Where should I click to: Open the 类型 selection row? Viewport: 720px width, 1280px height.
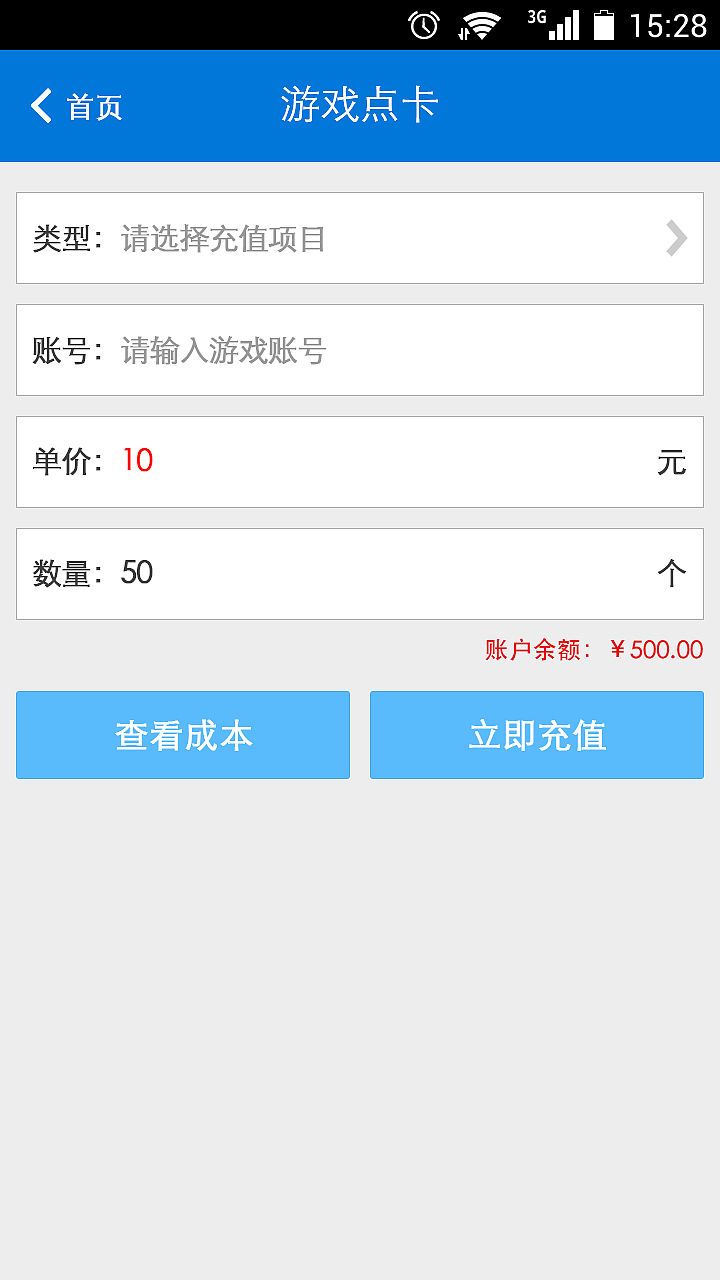[x=360, y=237]
